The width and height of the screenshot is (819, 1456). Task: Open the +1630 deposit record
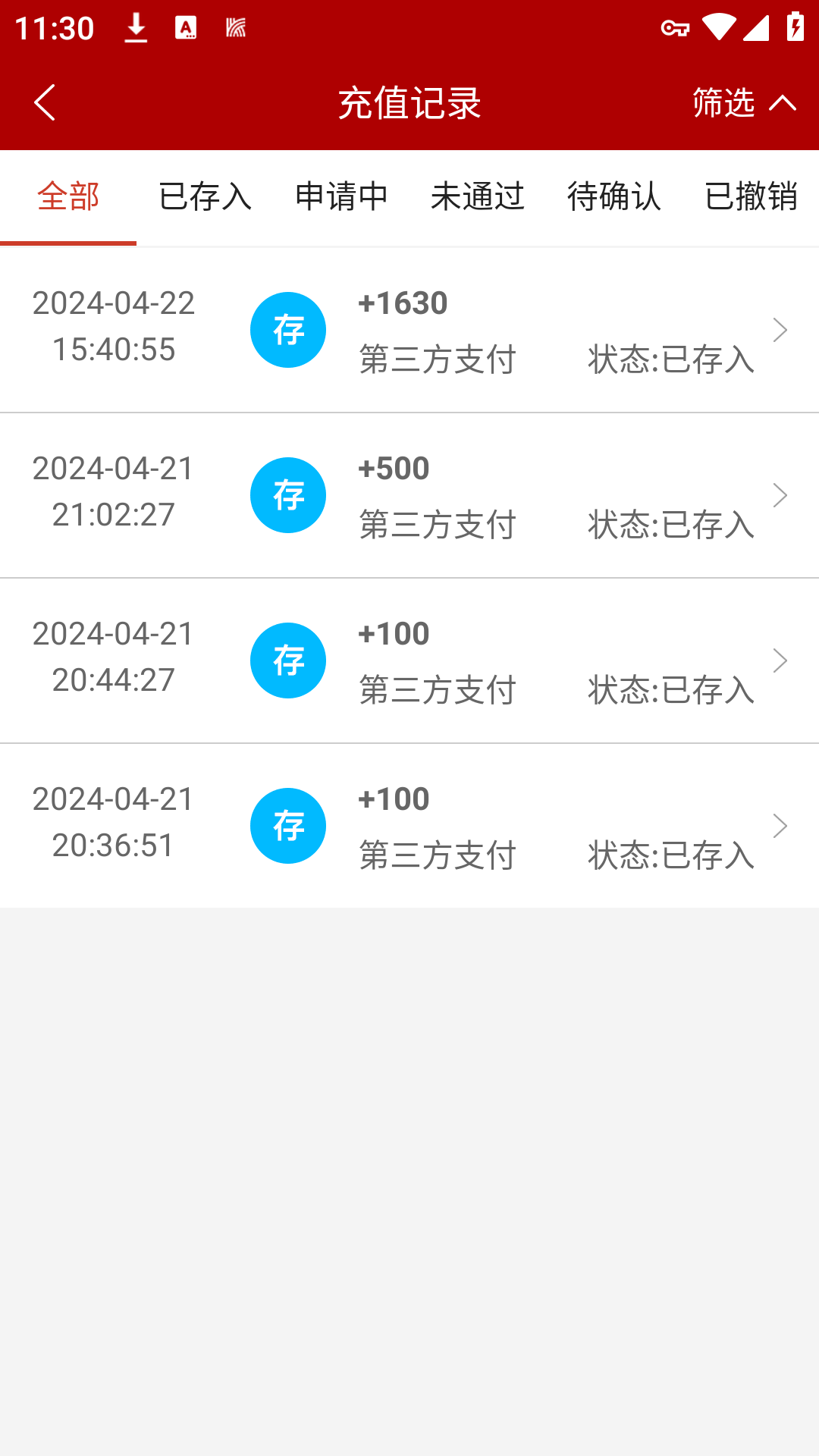tap(409, 331)
